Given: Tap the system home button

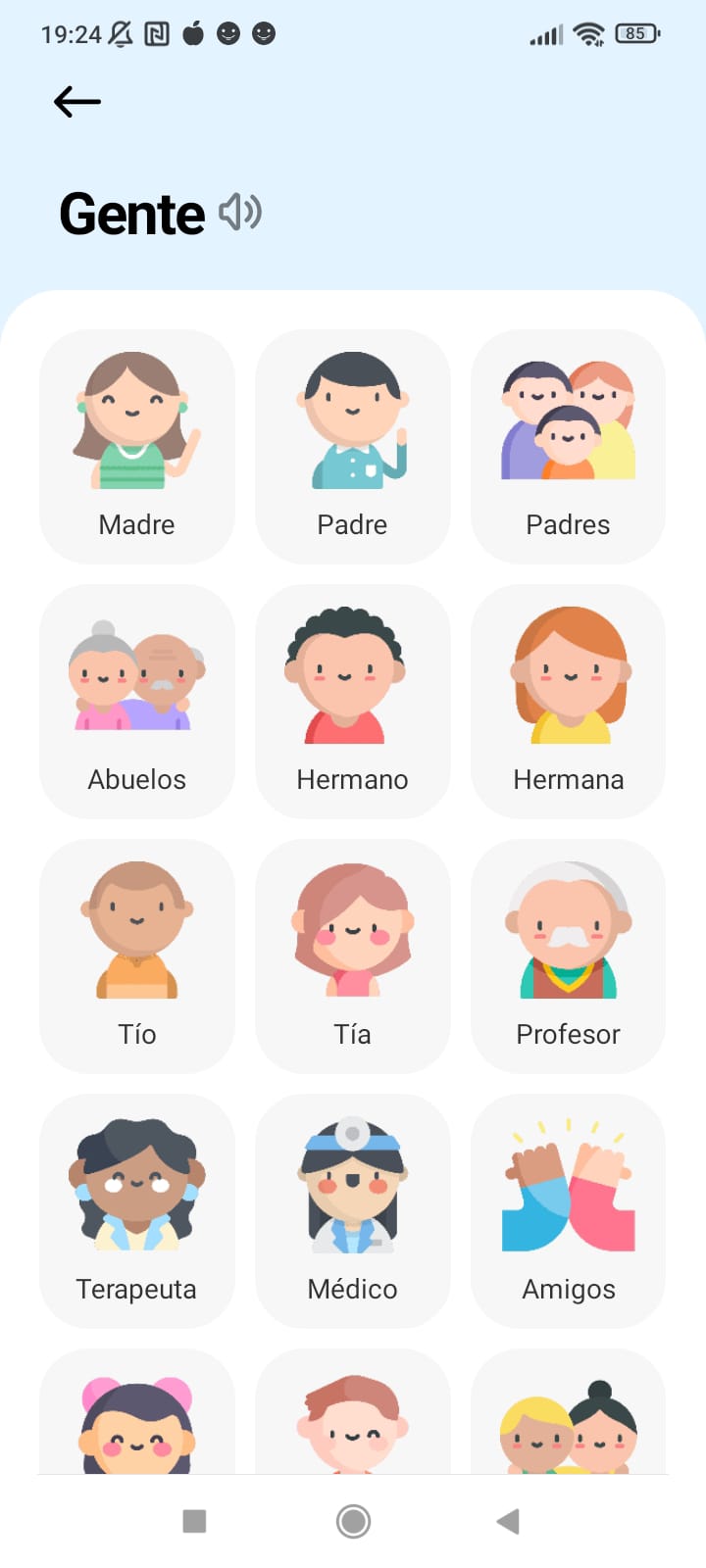Looking at the screenshot, I should (x=353, y=1521).
